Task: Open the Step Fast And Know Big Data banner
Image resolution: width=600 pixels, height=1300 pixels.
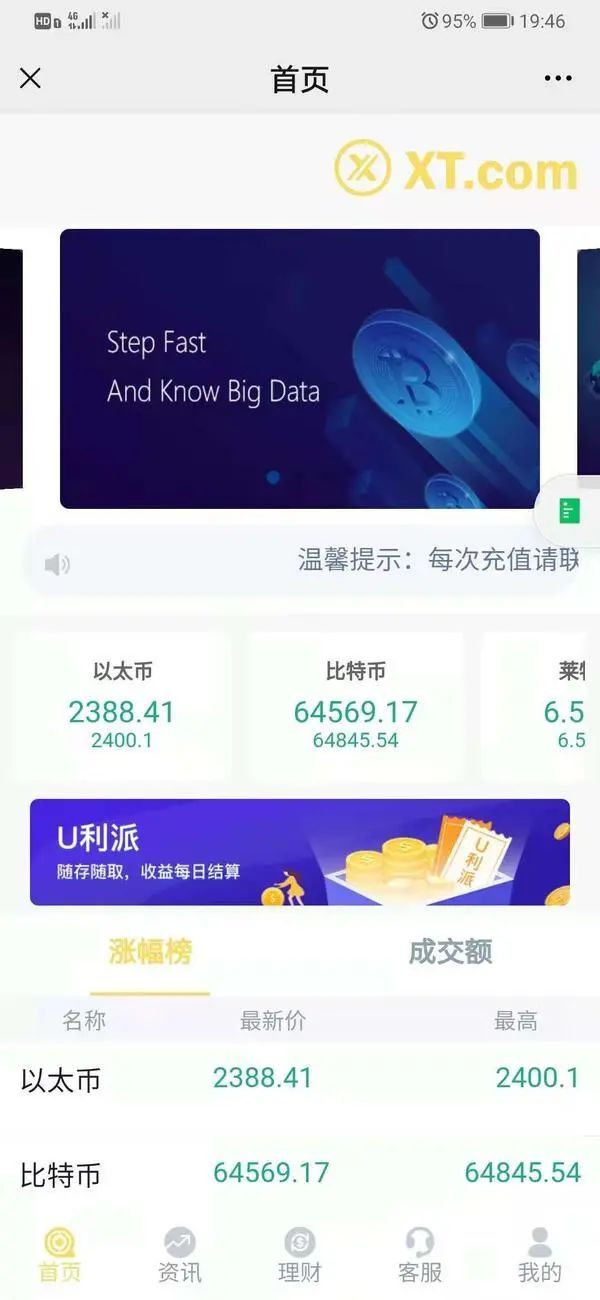Action: (300, 368)
